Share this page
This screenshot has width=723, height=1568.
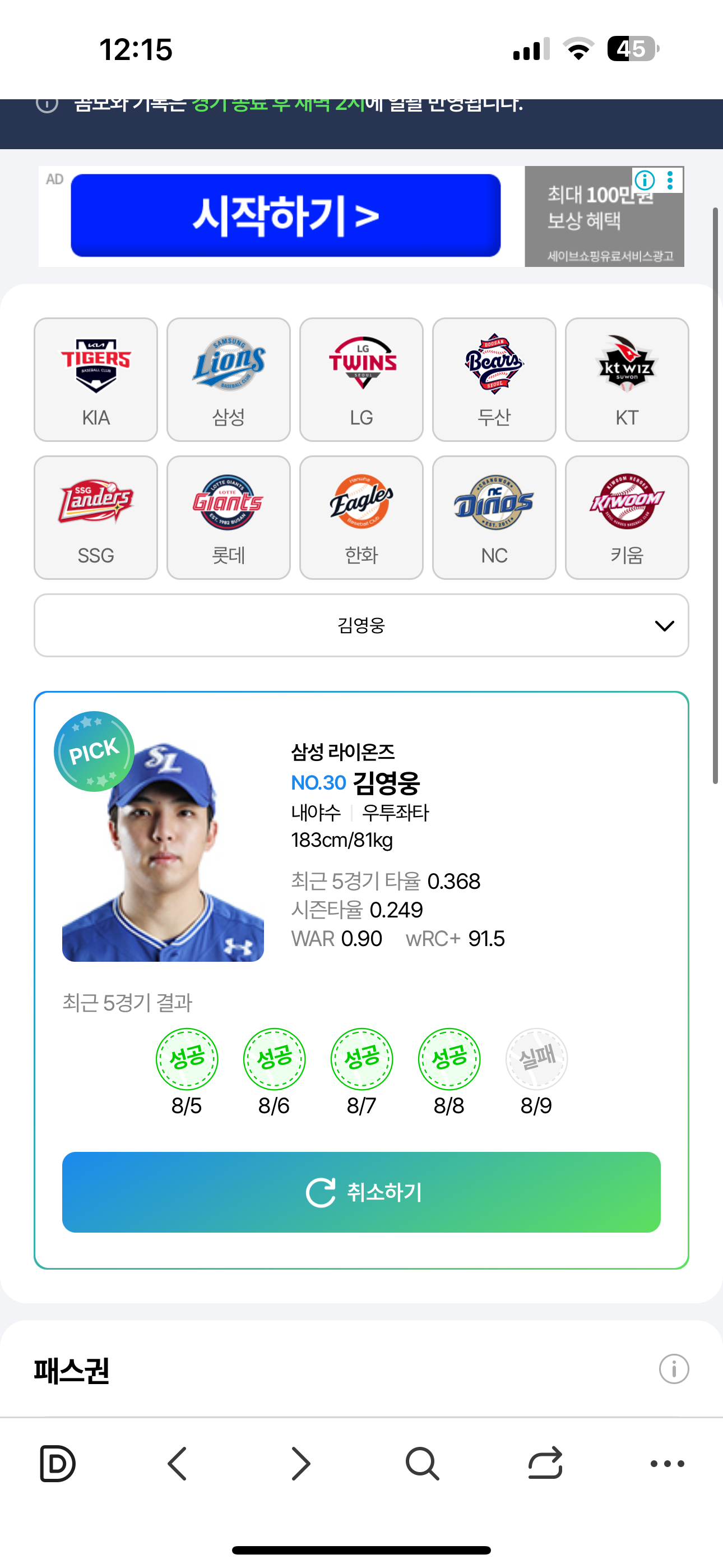(545, 1463)
